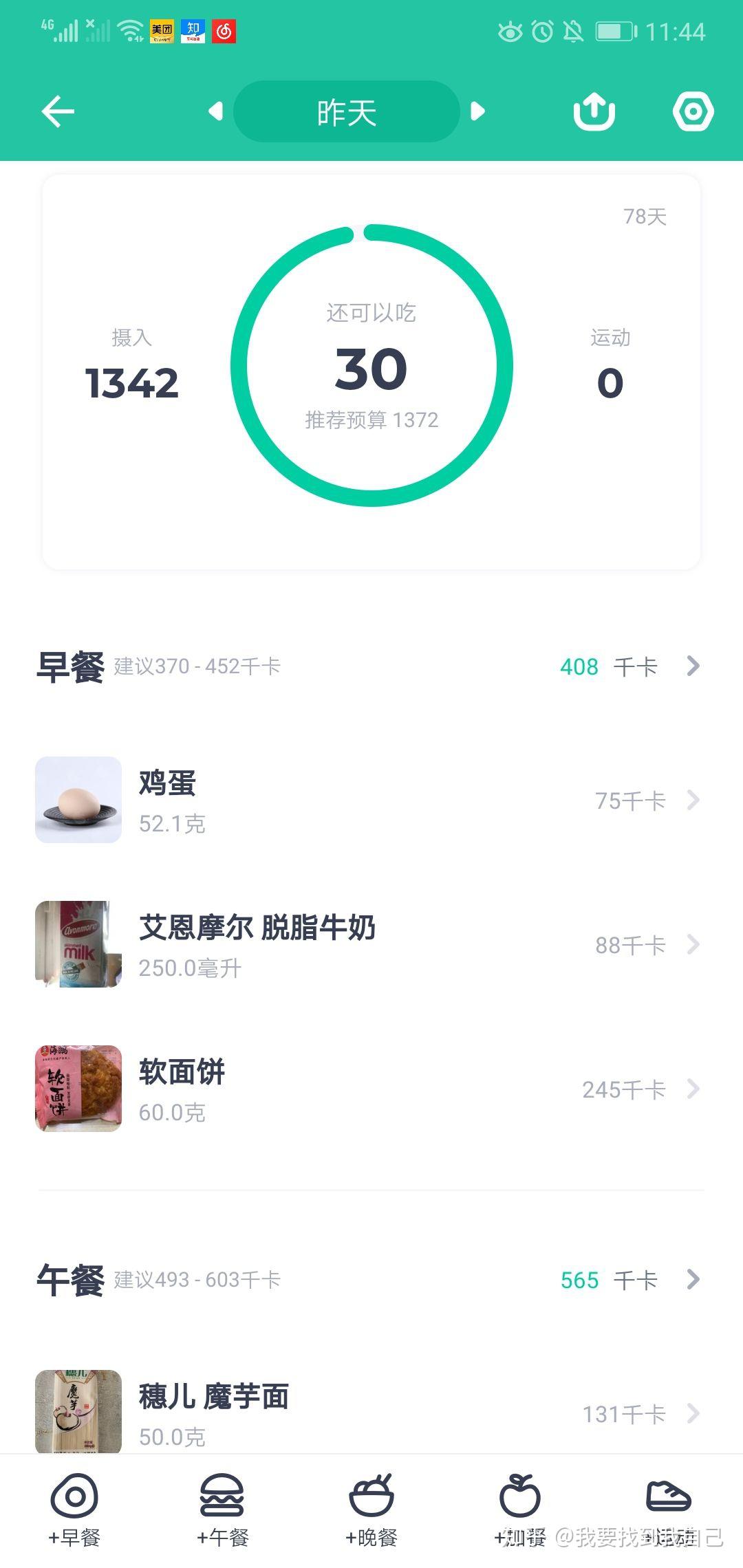View the calorie budget ring details
Image resolution: width=743 pixels, height=1568 pixels.
tap(371, 366)
